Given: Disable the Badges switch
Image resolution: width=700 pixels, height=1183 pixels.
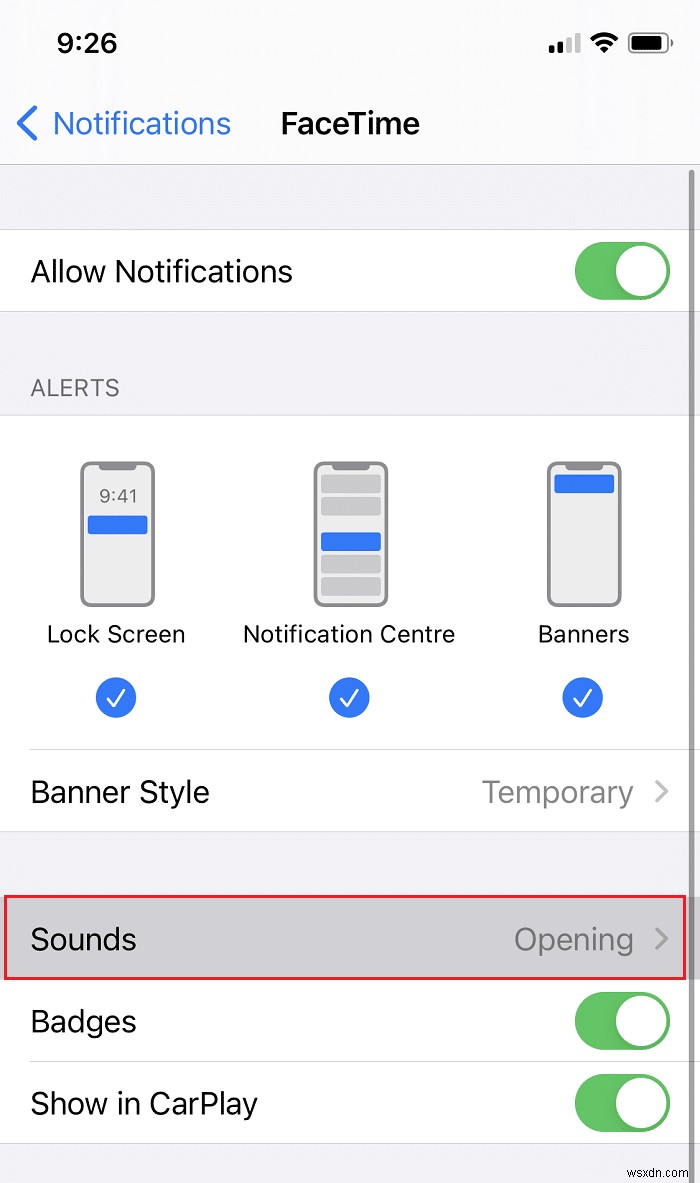Looking at the screenshot, I should tap(621, 1021).
